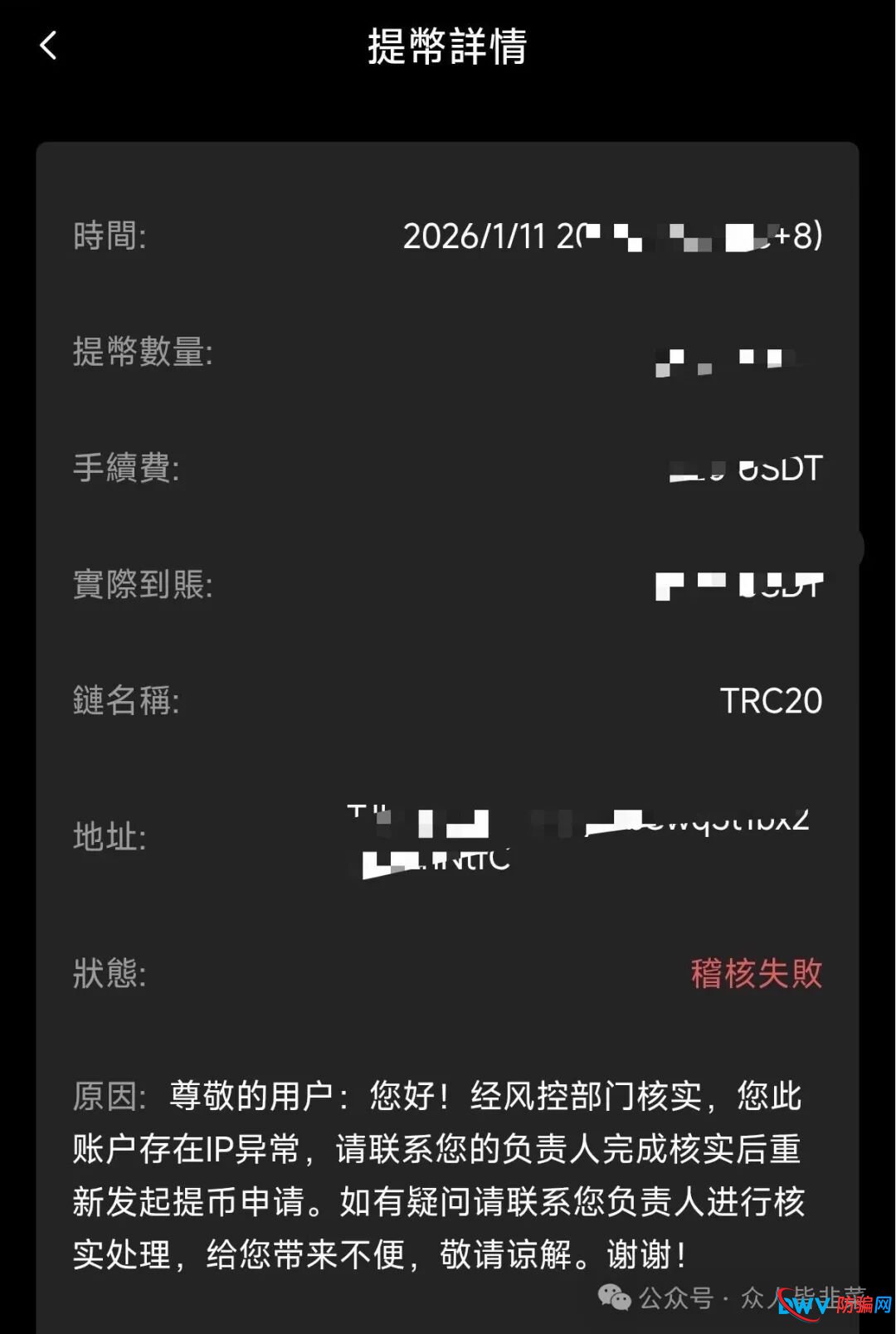Tap the 提幣詳情 page title
The height and width of the screenshot is (1334, 896).
(x=448, y=47)
